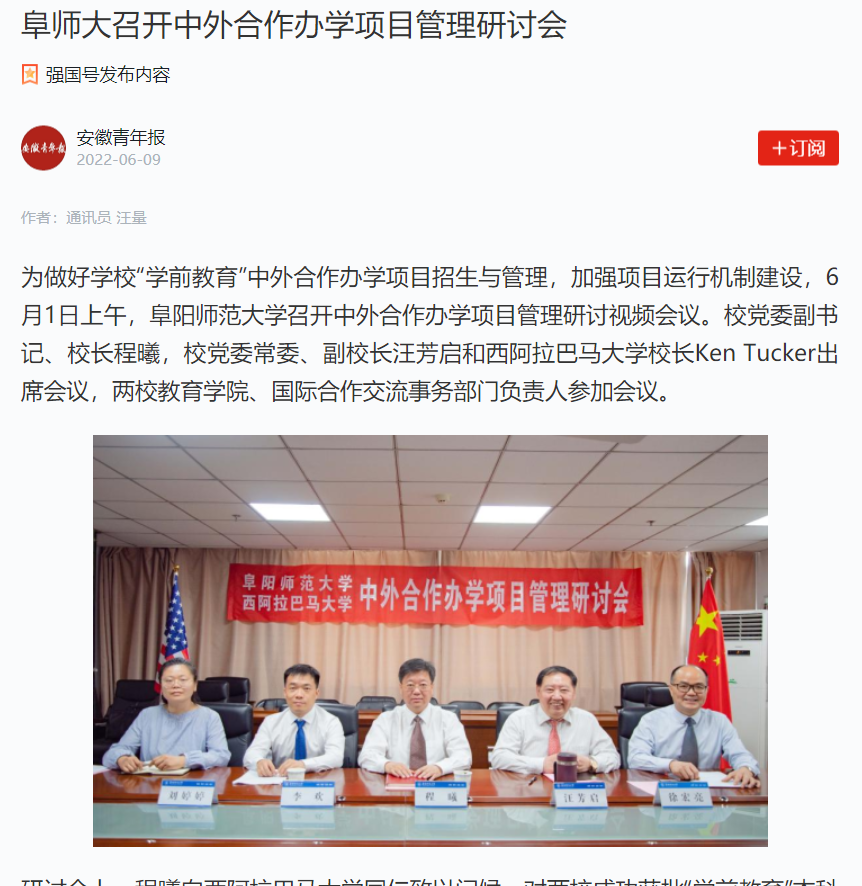This screenshot has width=862, height=886.
Task: Subscribe with the red 订阅 button
Action: [797, 148]
